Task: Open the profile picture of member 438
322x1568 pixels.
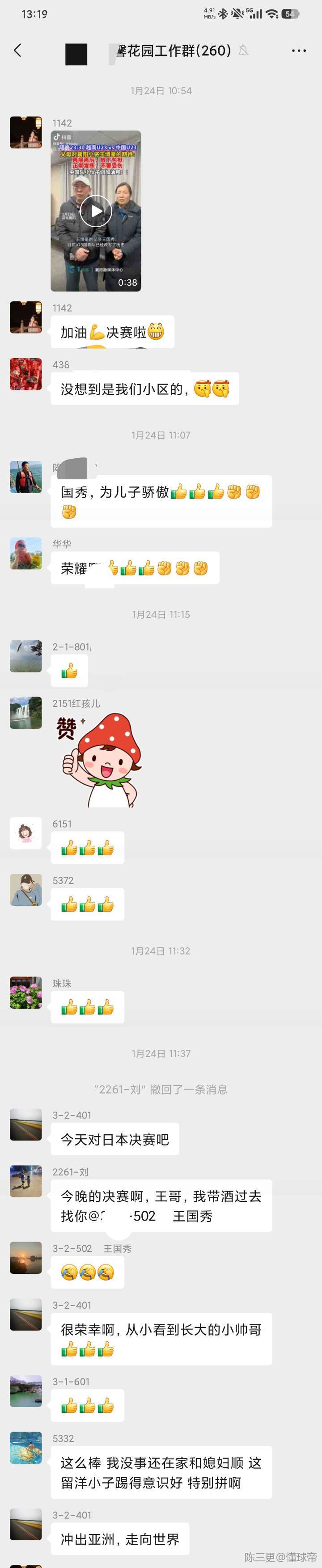Action: pos(25,374)
